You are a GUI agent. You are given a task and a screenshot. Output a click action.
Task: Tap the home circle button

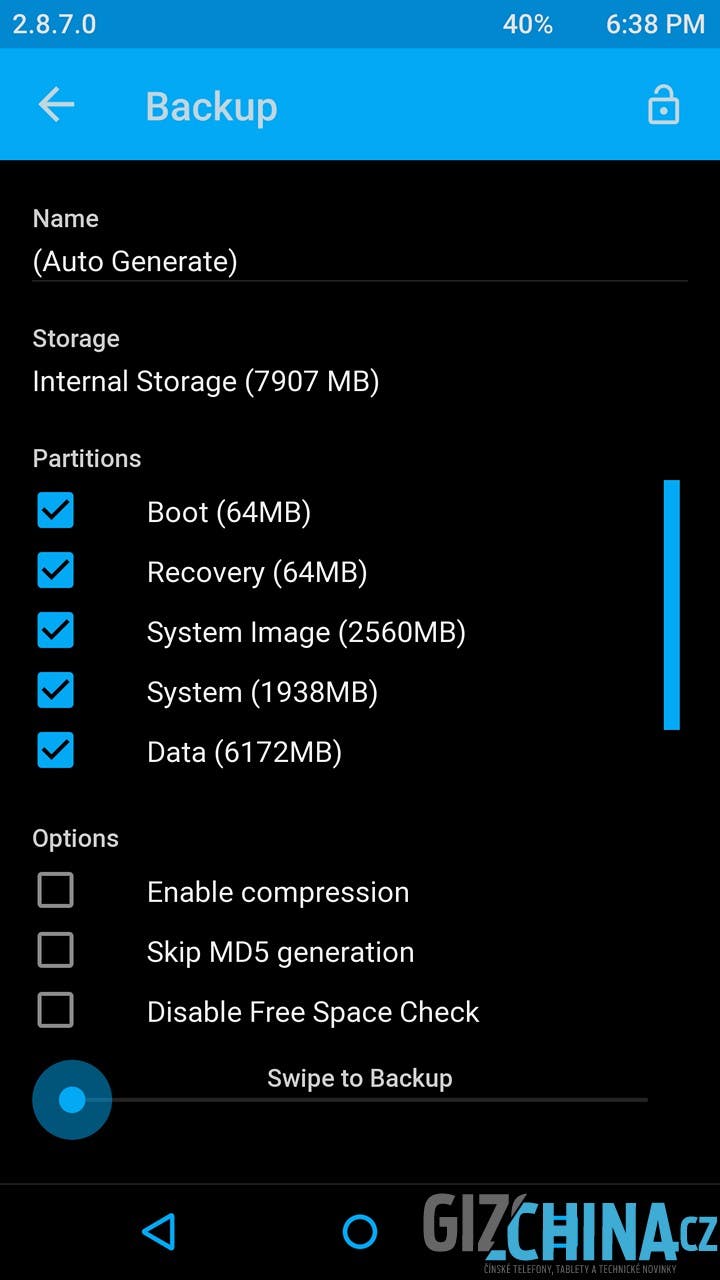pos(360,1231)
